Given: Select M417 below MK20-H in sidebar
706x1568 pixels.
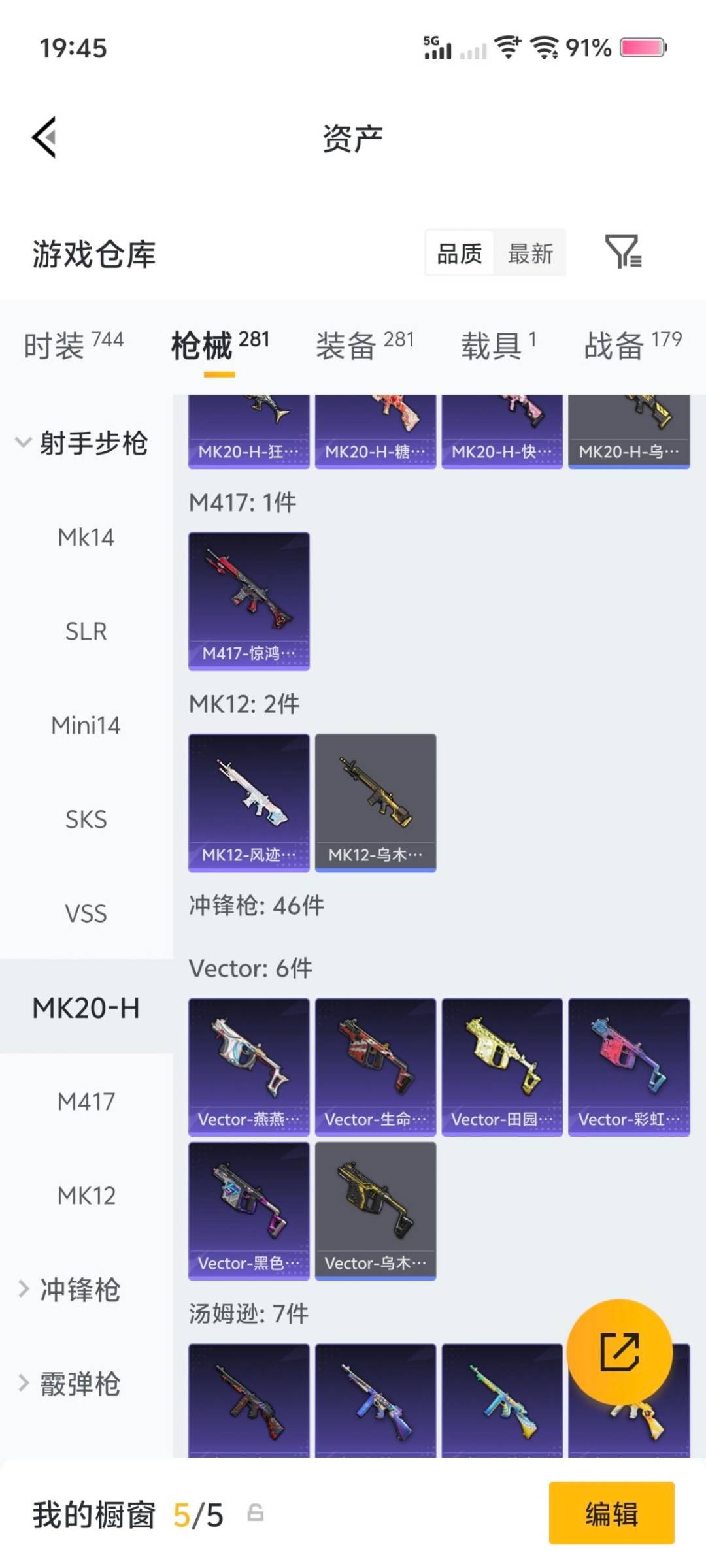Looking at the screenshot, I should (86, 1102).
